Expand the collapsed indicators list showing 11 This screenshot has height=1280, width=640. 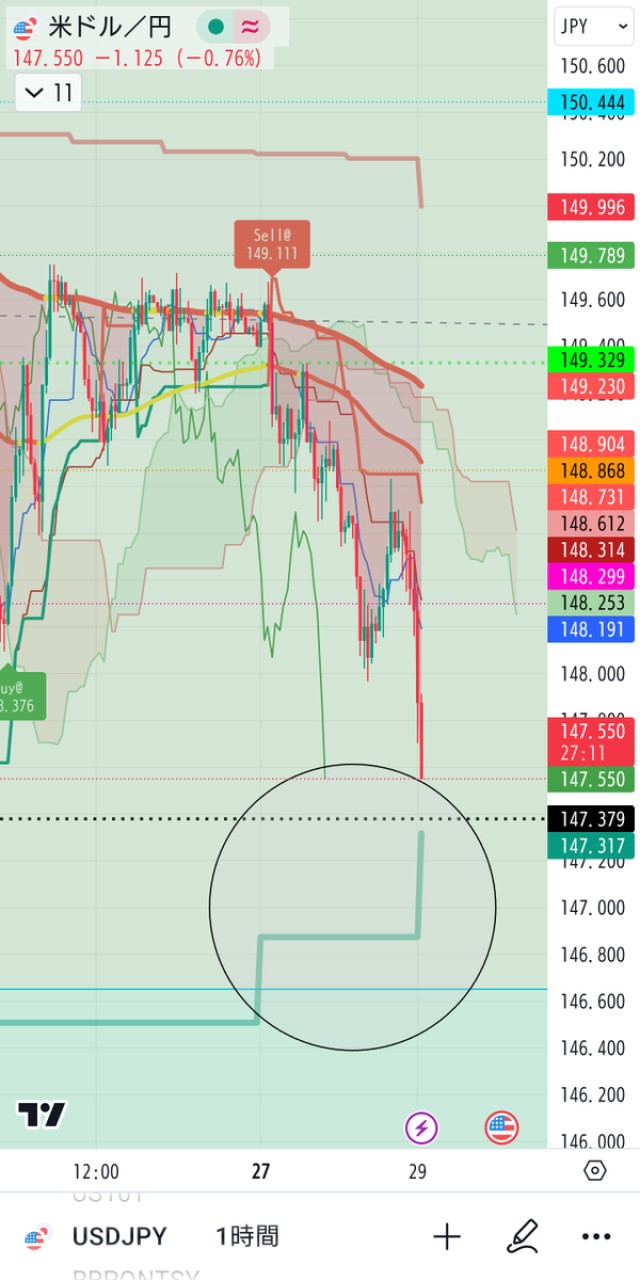coord(49,93)
